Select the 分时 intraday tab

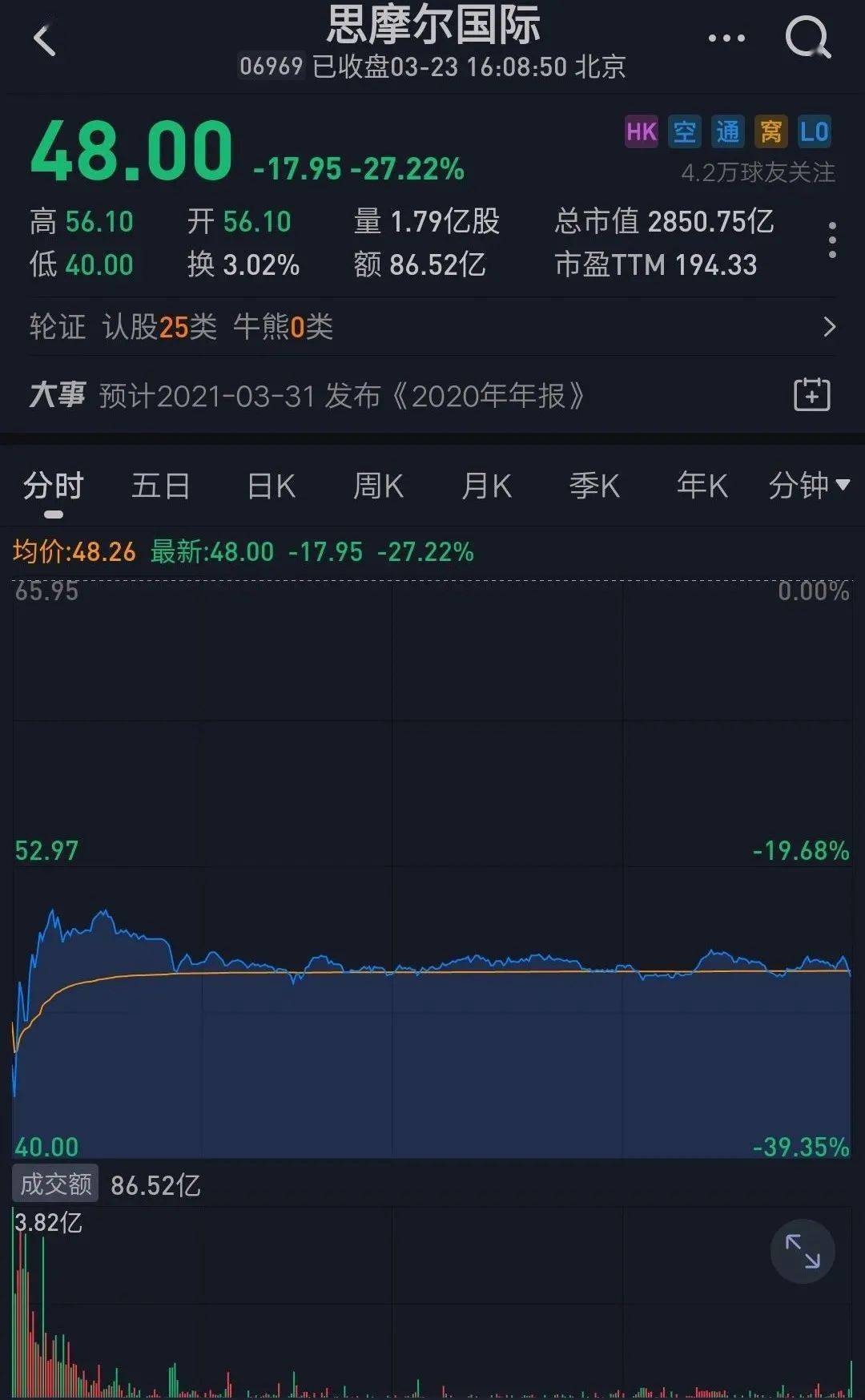click(x=53, y=486)
